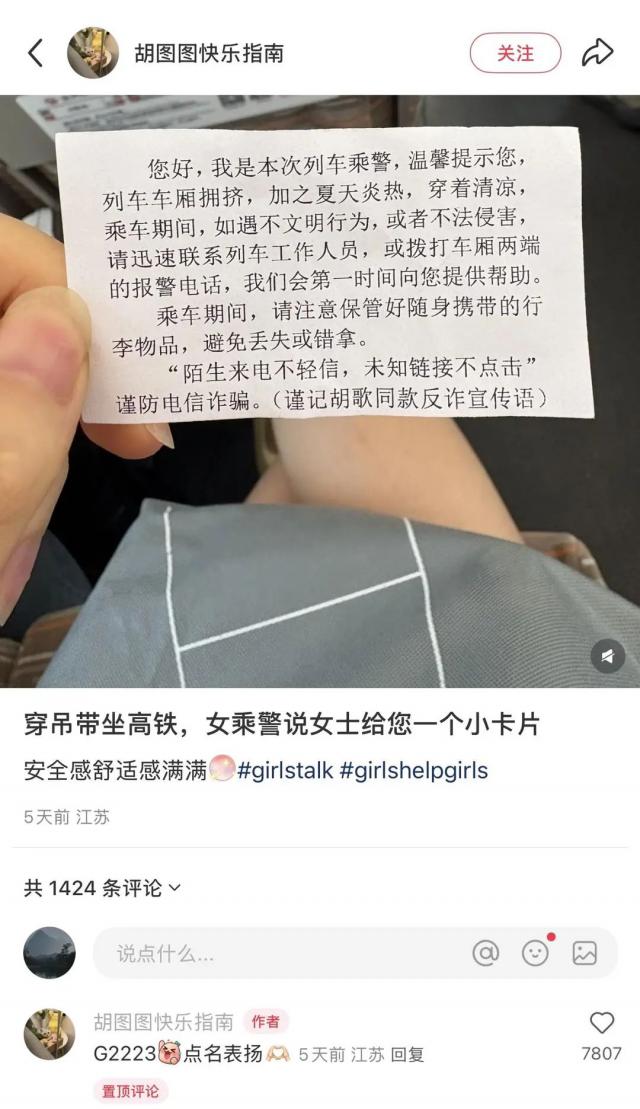Go back with the top arrow
Viewport: 640px width, 1109px height.
click(35, 53)
